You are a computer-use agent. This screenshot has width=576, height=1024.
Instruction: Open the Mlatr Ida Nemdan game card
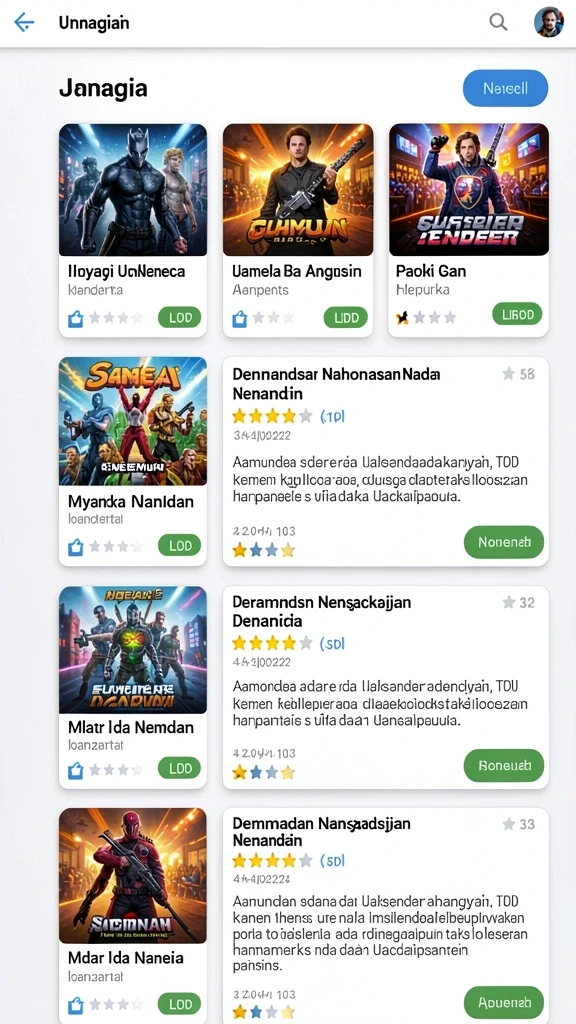click(x=133, y=687)
